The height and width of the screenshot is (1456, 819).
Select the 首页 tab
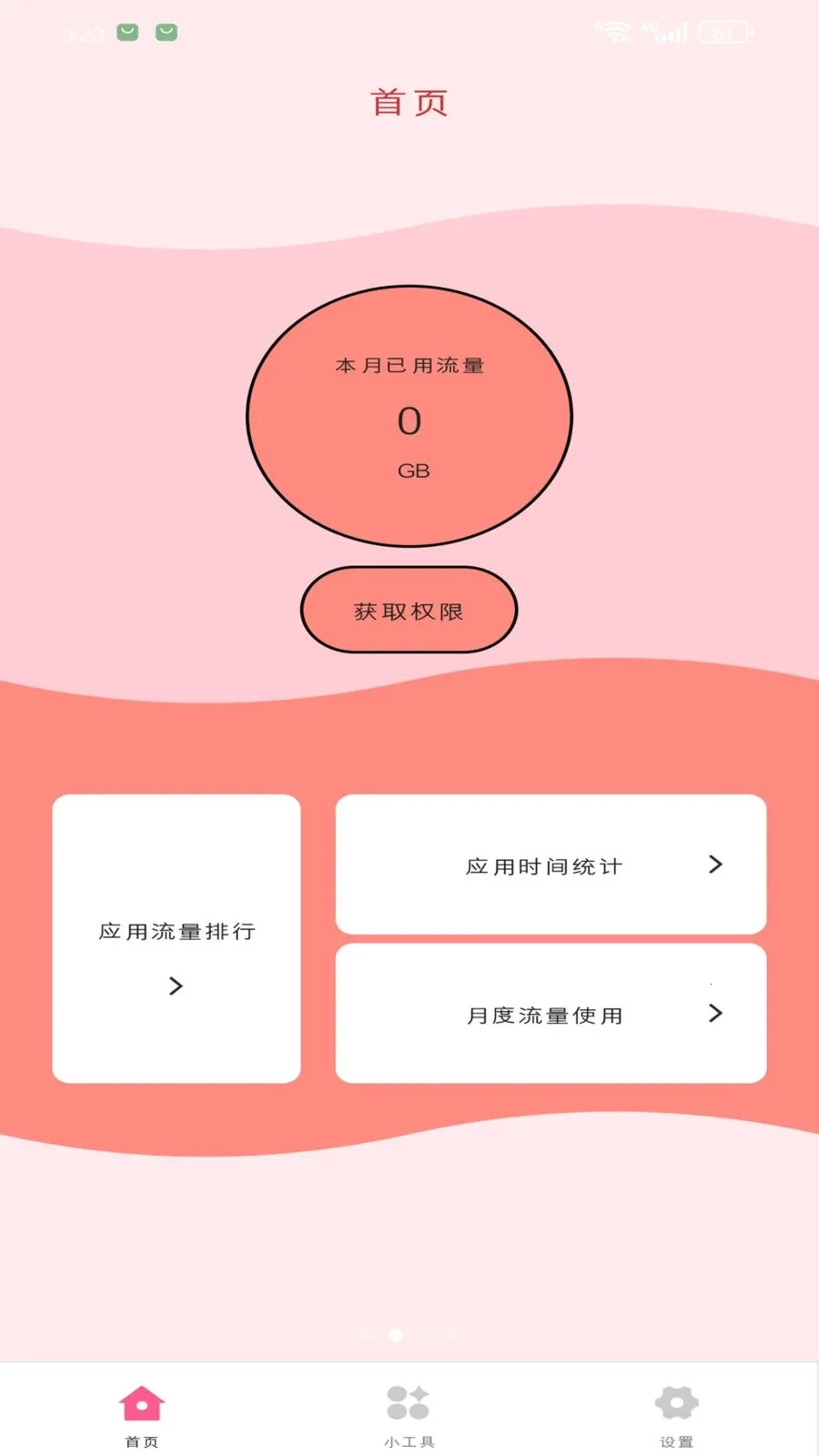(x=142, y=1414)
